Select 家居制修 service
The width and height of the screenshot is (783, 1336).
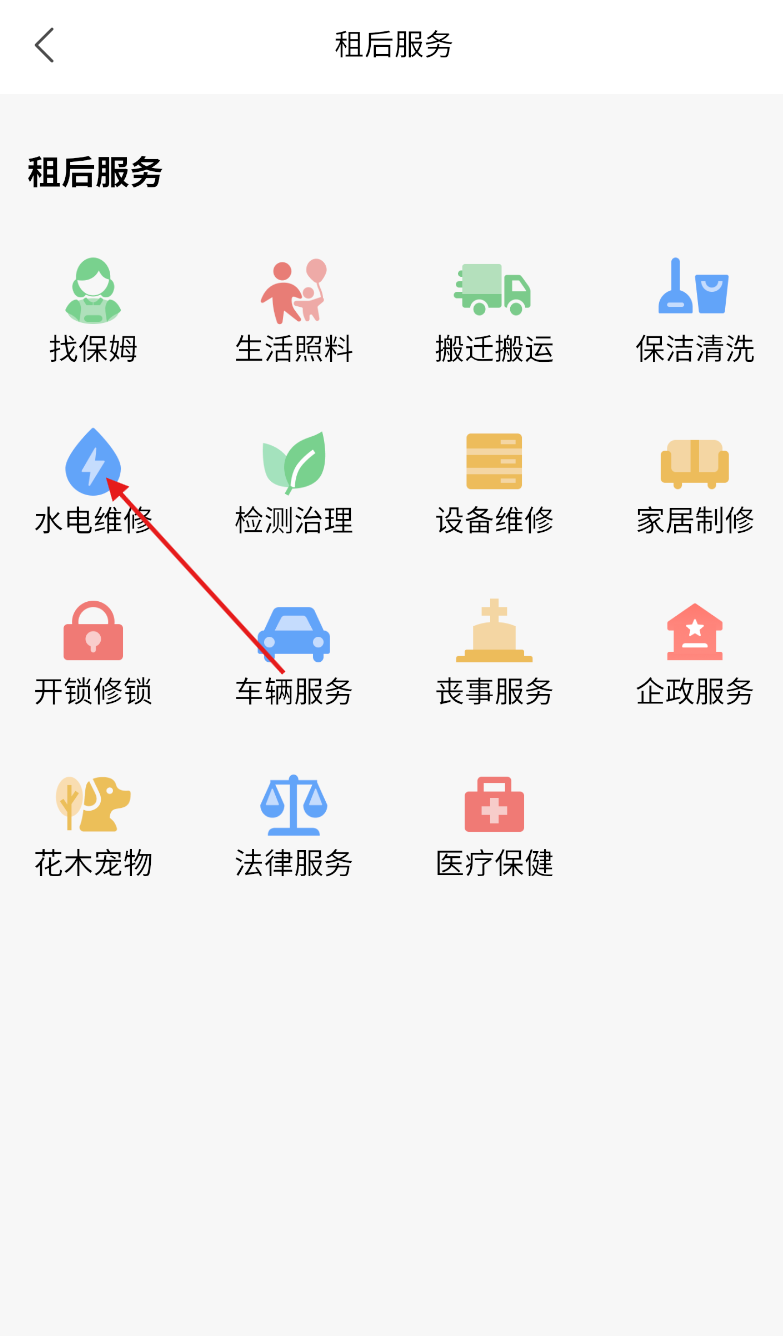point(695,482)
